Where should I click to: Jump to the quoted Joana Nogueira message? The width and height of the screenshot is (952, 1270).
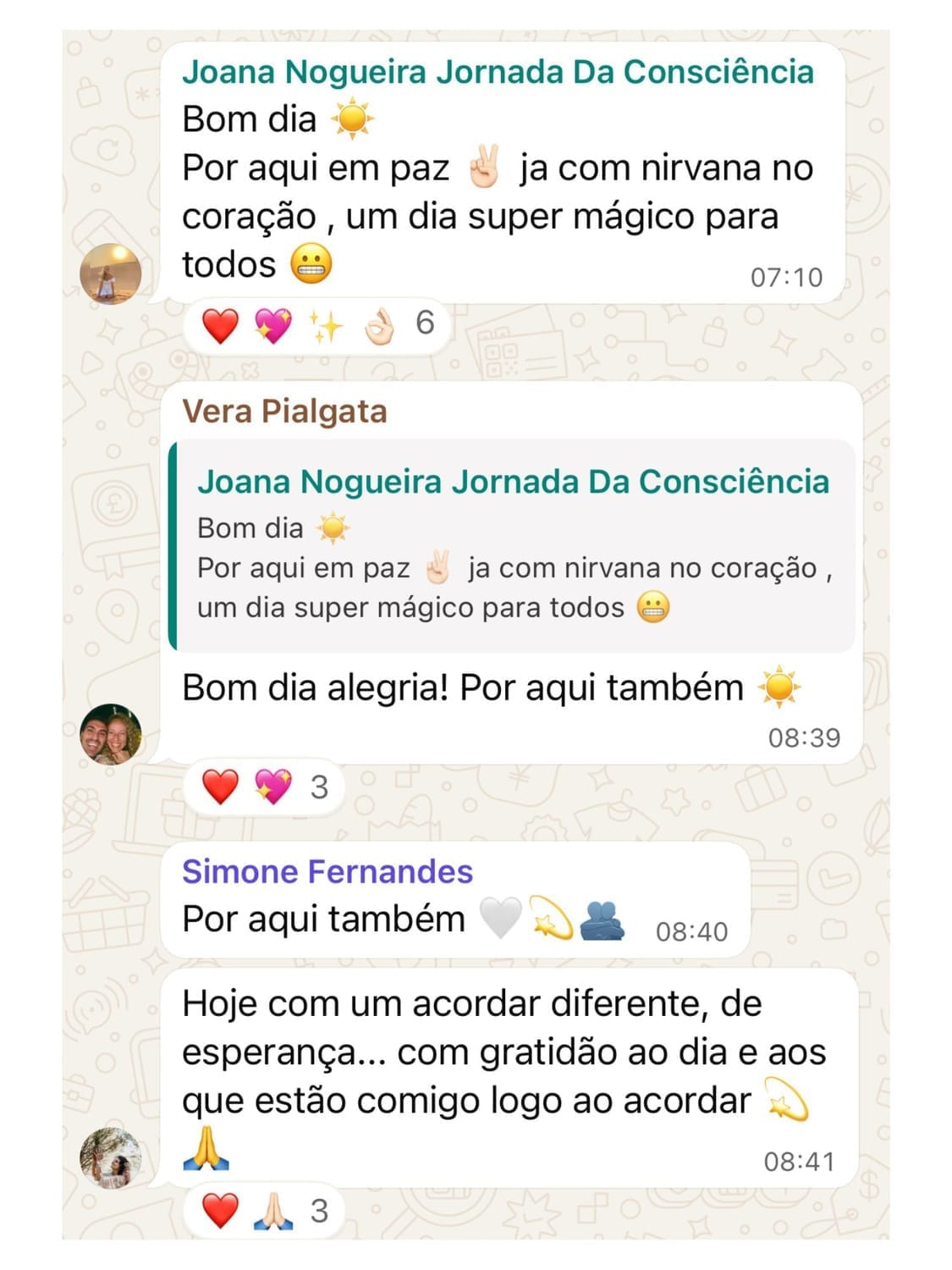[x=511, y=545]
